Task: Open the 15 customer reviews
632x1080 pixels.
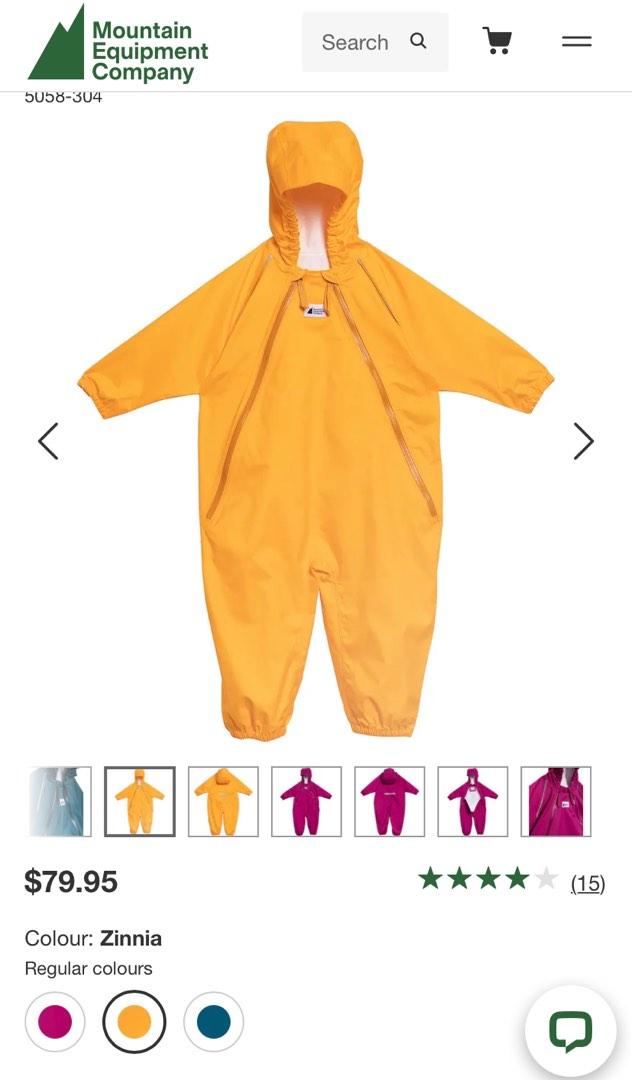Action: tap(587, 884)
